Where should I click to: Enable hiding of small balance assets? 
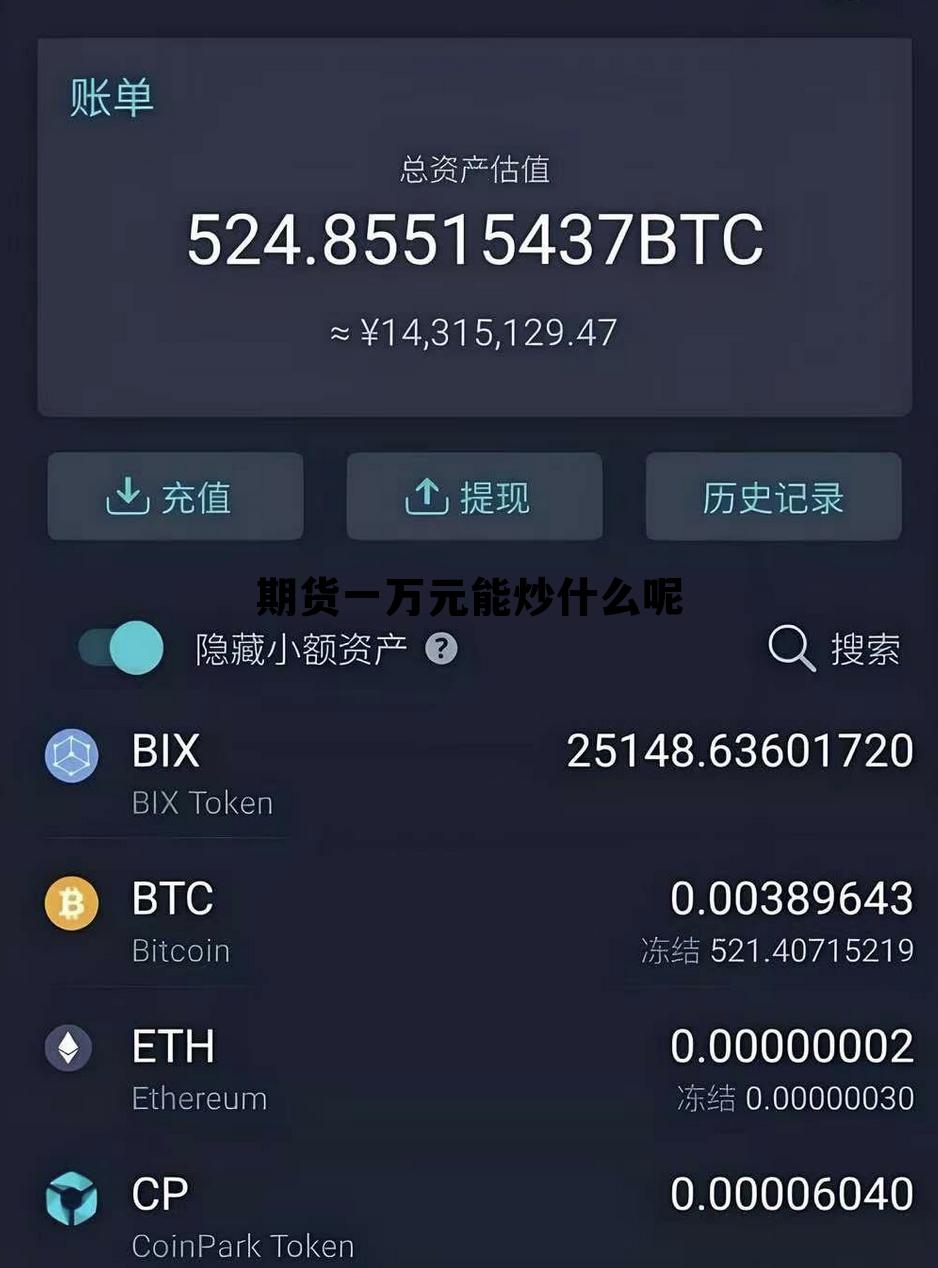click(119, 648)
